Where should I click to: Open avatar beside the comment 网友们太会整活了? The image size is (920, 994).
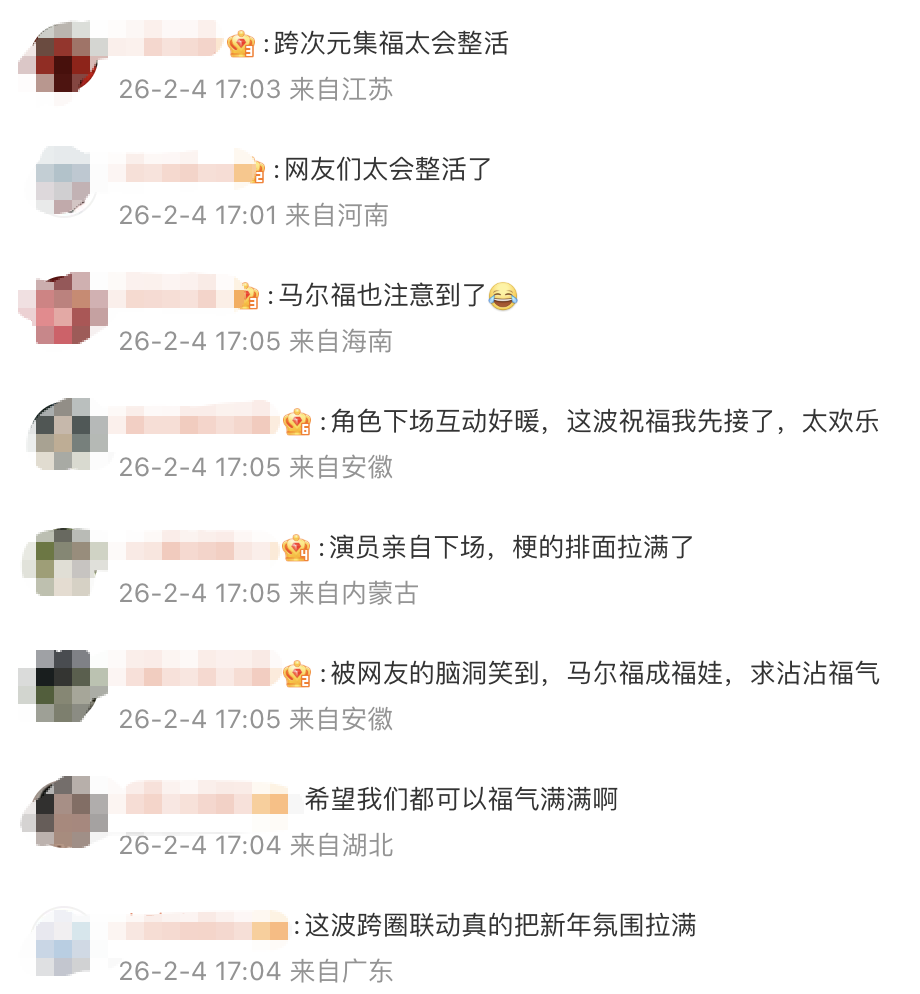coord(62,182)
